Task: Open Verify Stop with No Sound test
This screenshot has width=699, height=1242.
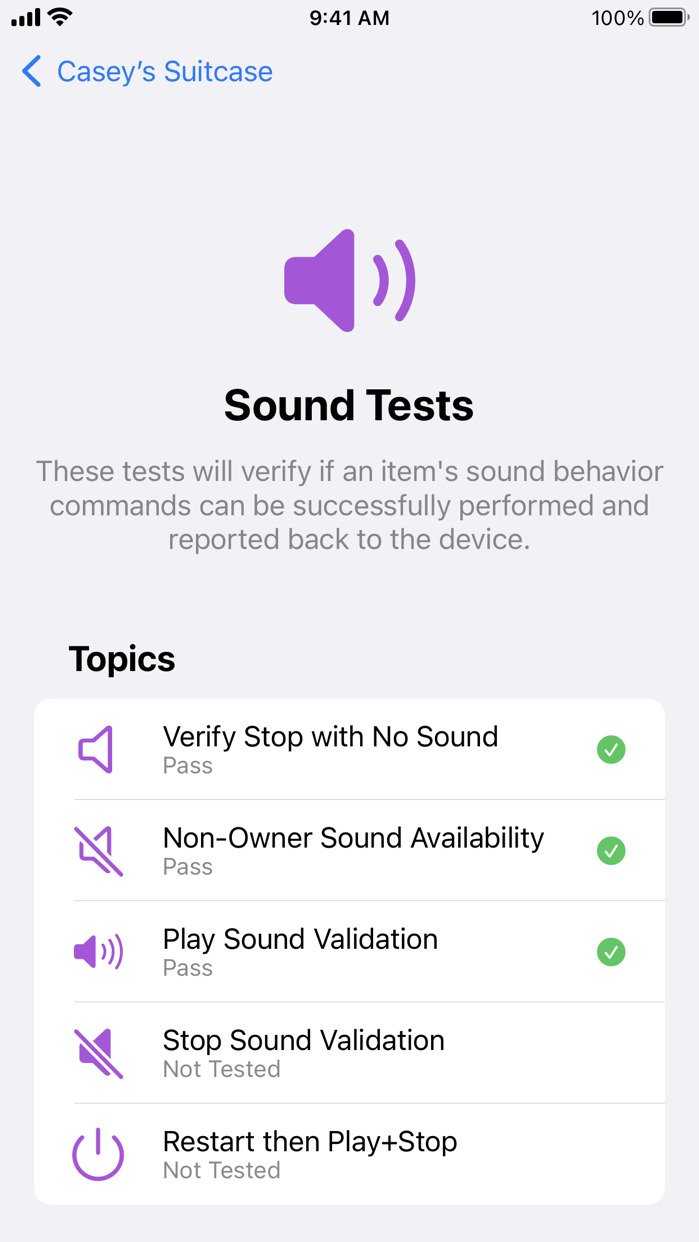Action: tap(349, 749)
